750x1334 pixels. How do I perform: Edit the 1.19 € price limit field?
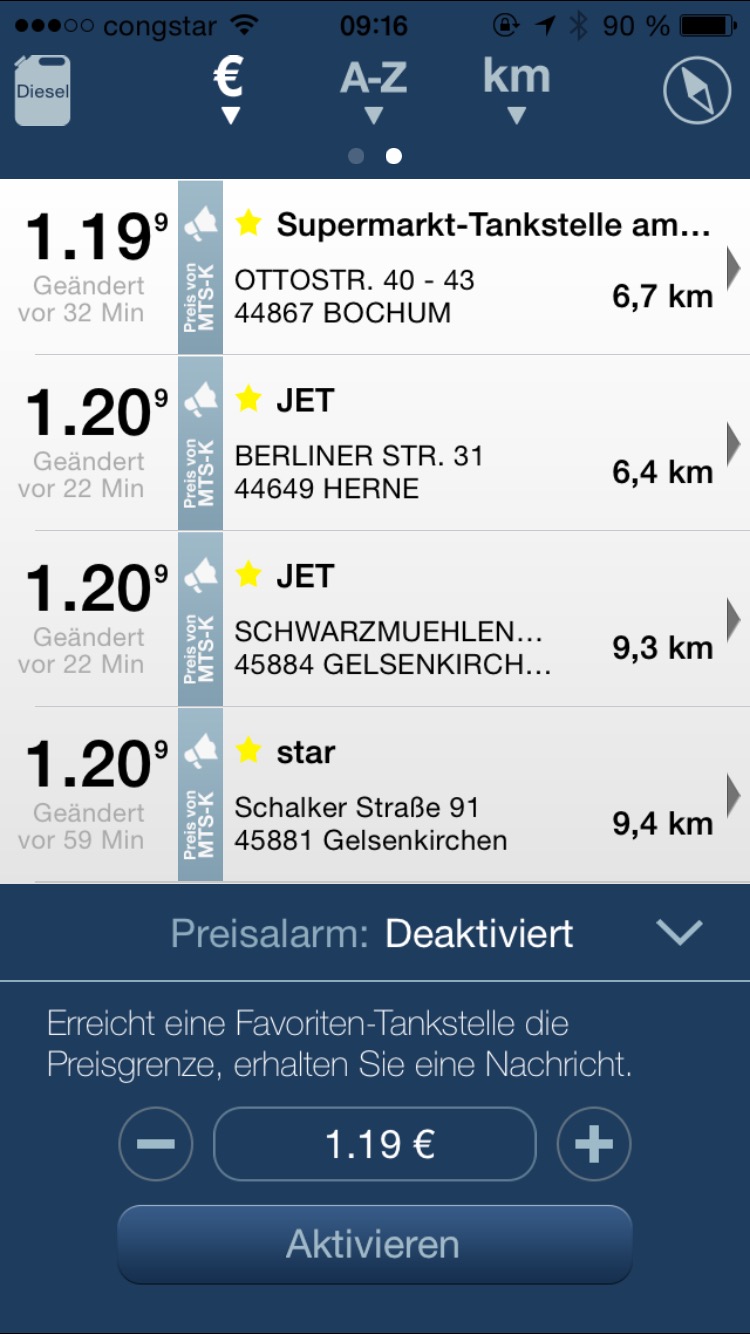pyautogui.click(x=375, y=1144)
